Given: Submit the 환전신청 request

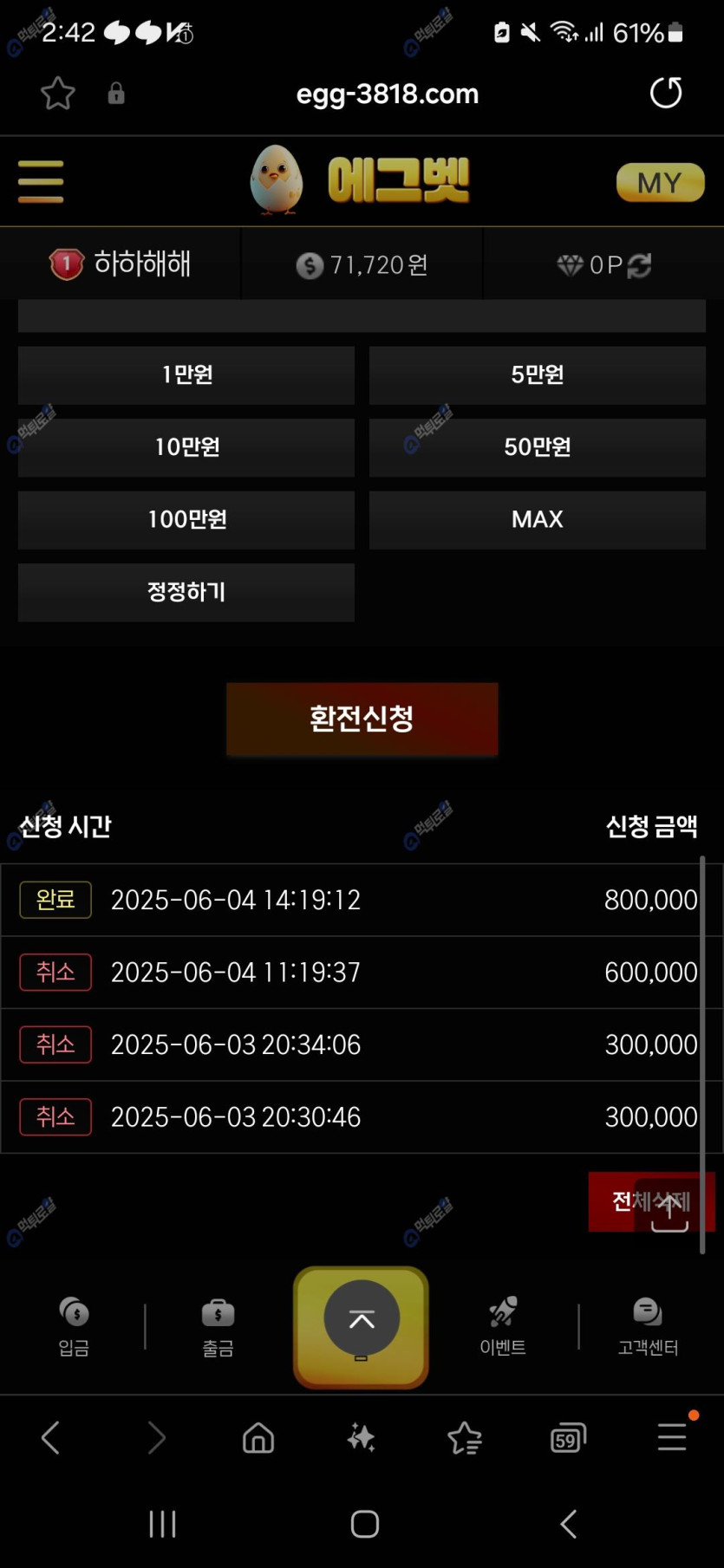Looking at the screenshot, I should point(362,719).
